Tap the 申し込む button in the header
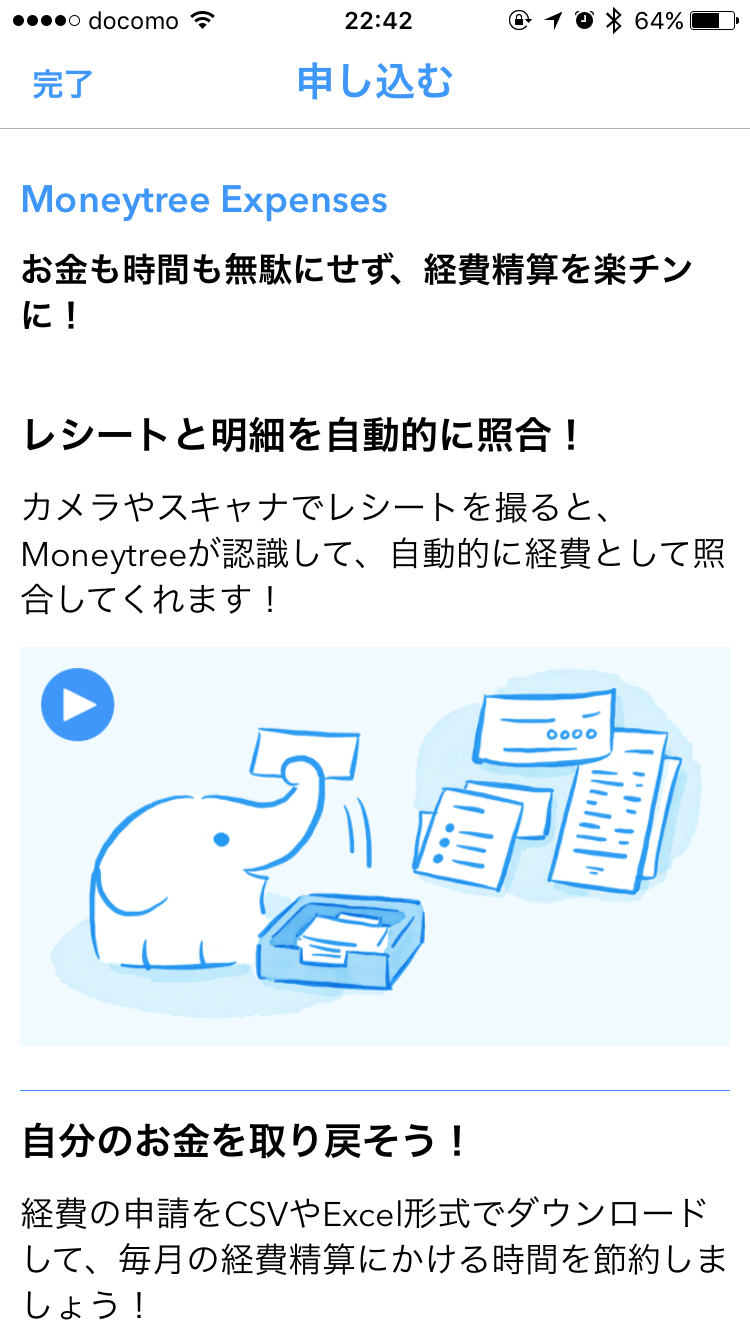 tap(375, 82)
